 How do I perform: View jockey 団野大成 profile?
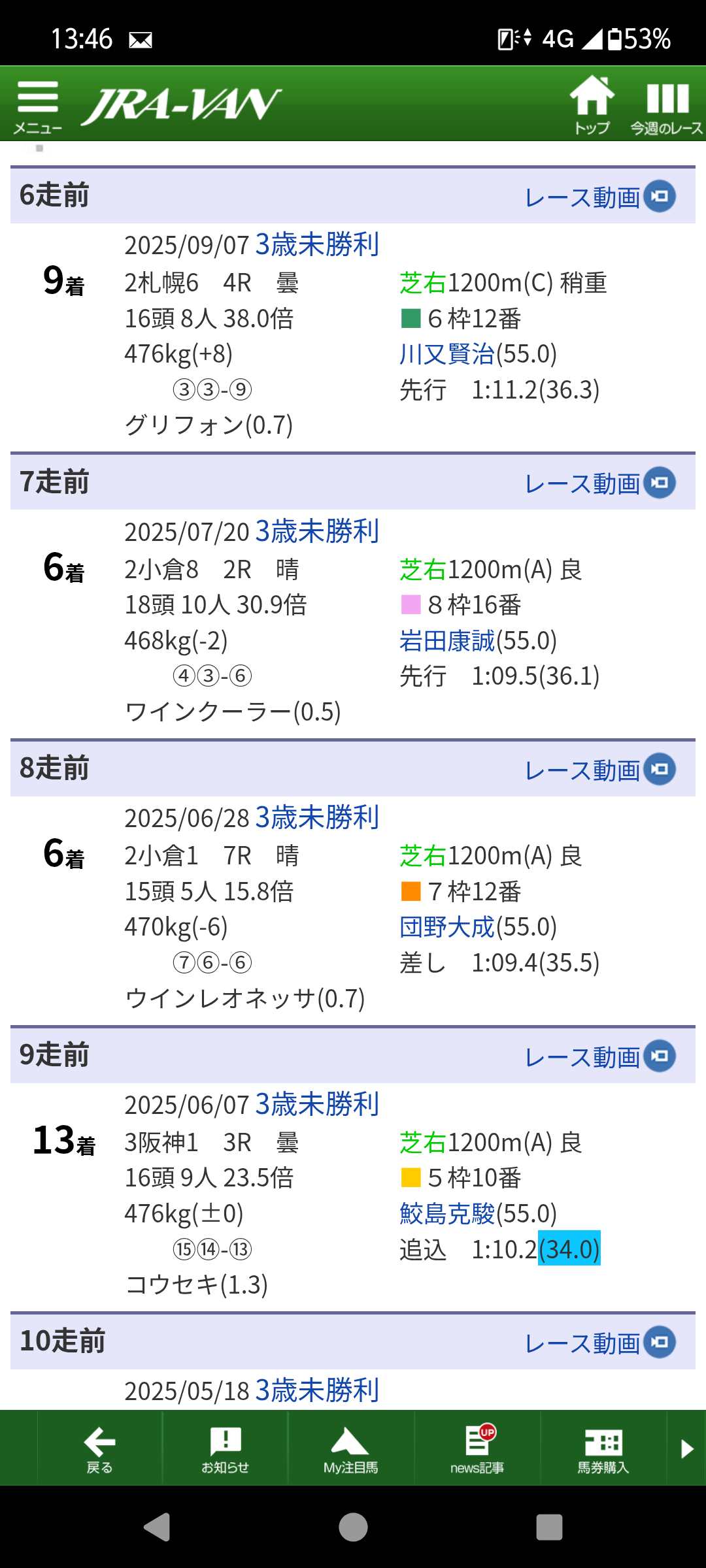coord(447,927)
